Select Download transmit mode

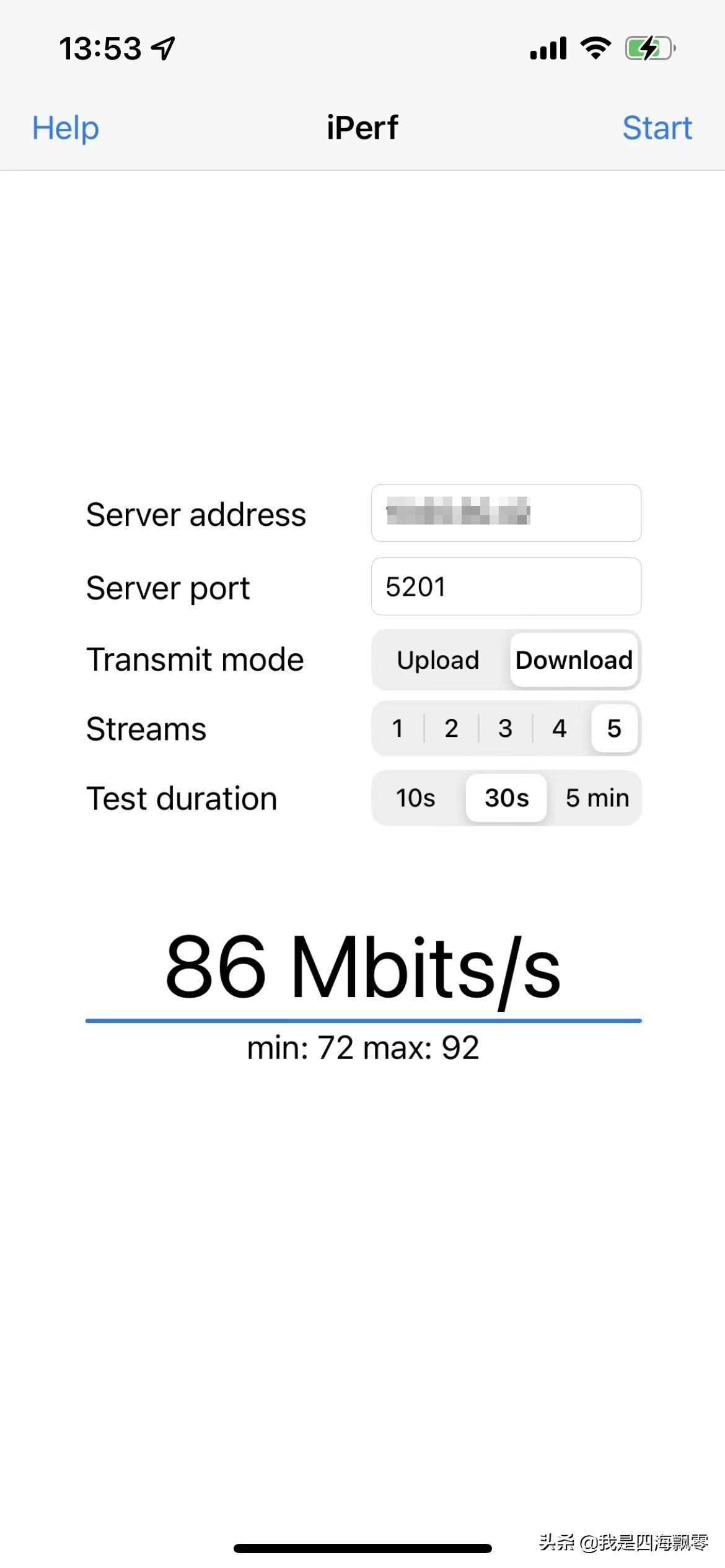pos(574,660)
